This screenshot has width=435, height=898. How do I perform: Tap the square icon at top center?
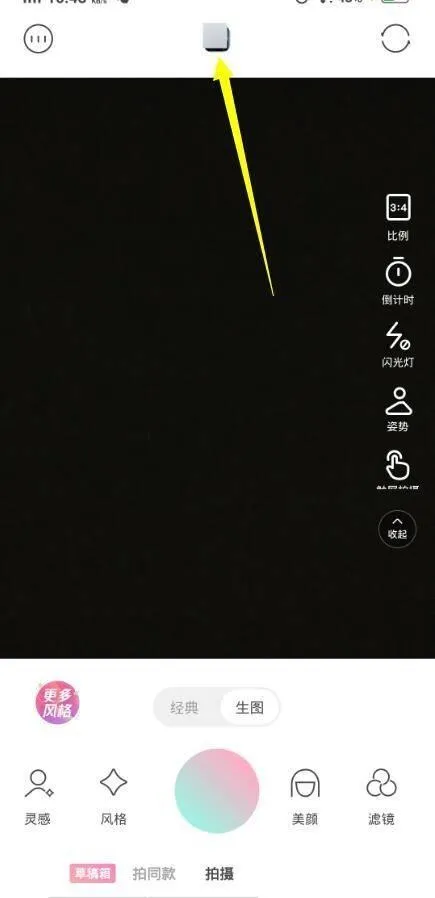216,38
